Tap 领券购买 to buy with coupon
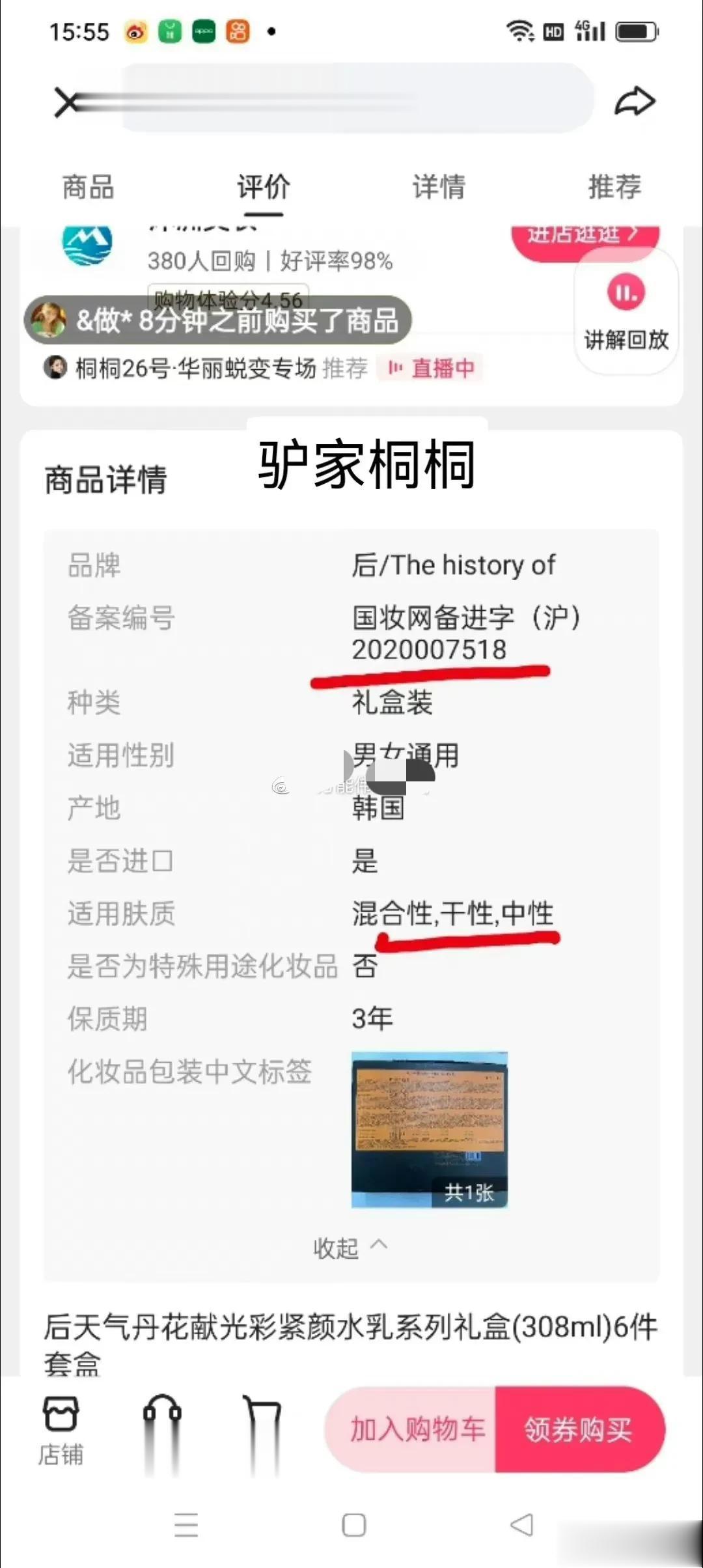Image resolution: width=703 pixels, height=1568 pixels. pos(579,1429)
